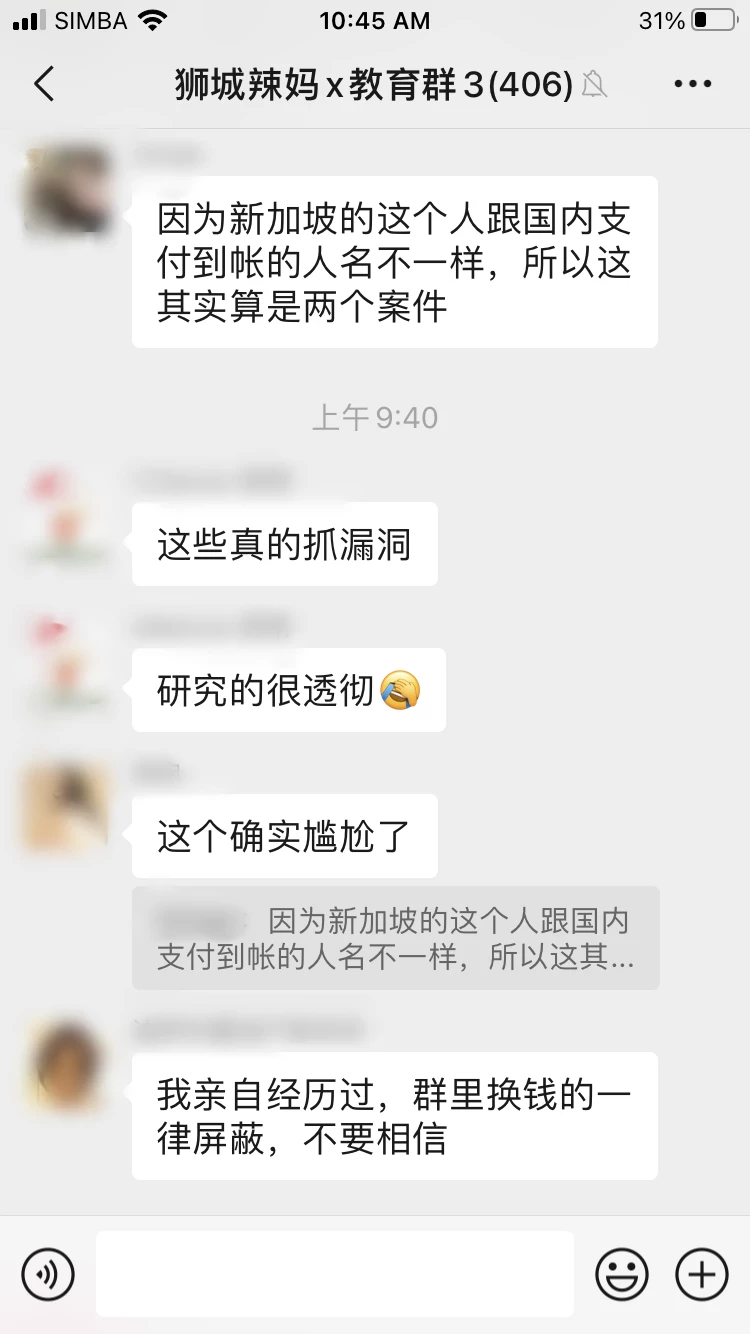Tap the message text field
This screenshot has height=1334, width=750.
point(335,1274)
